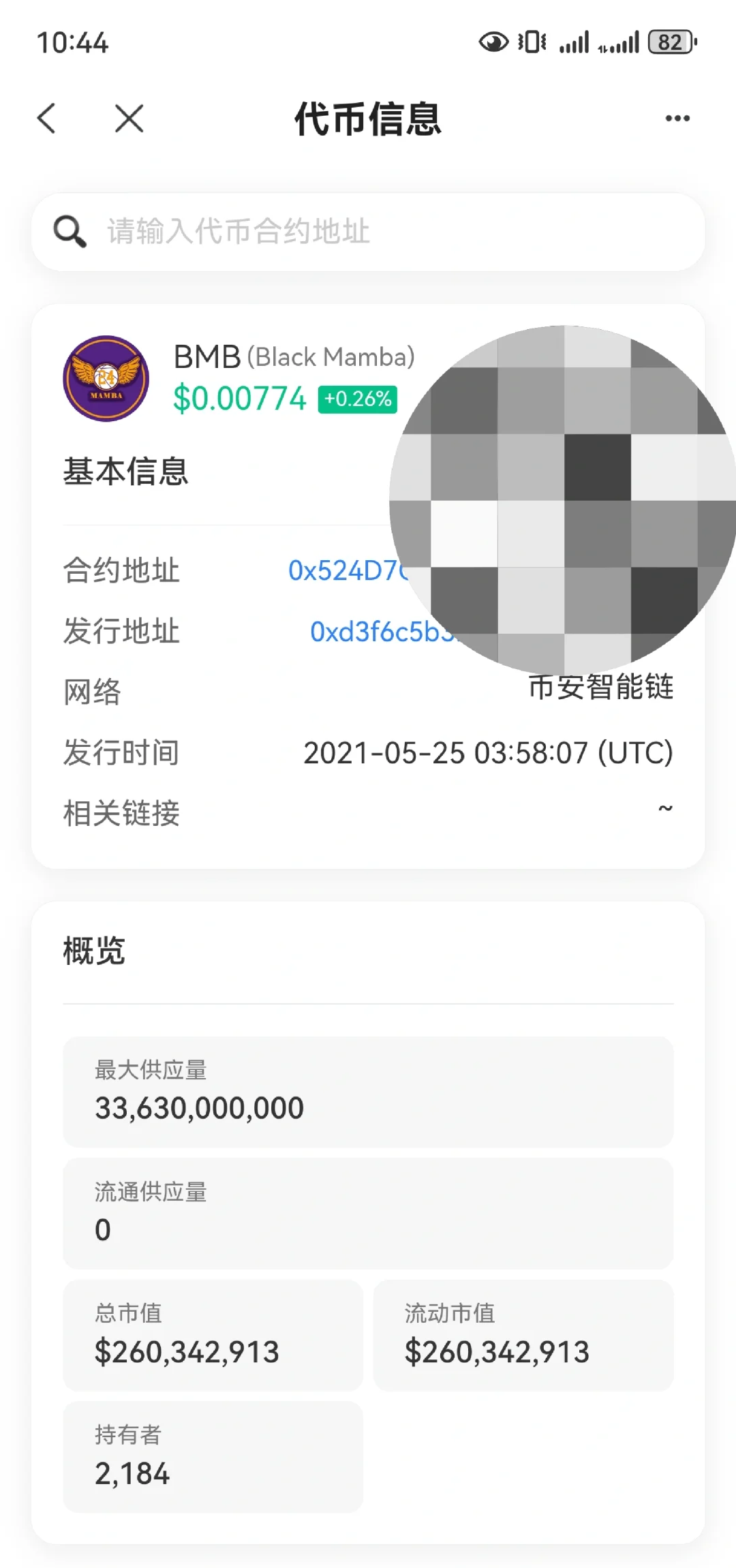Close the token info page with the X
The image size is (736, 1568).
(x=128, y=118)
